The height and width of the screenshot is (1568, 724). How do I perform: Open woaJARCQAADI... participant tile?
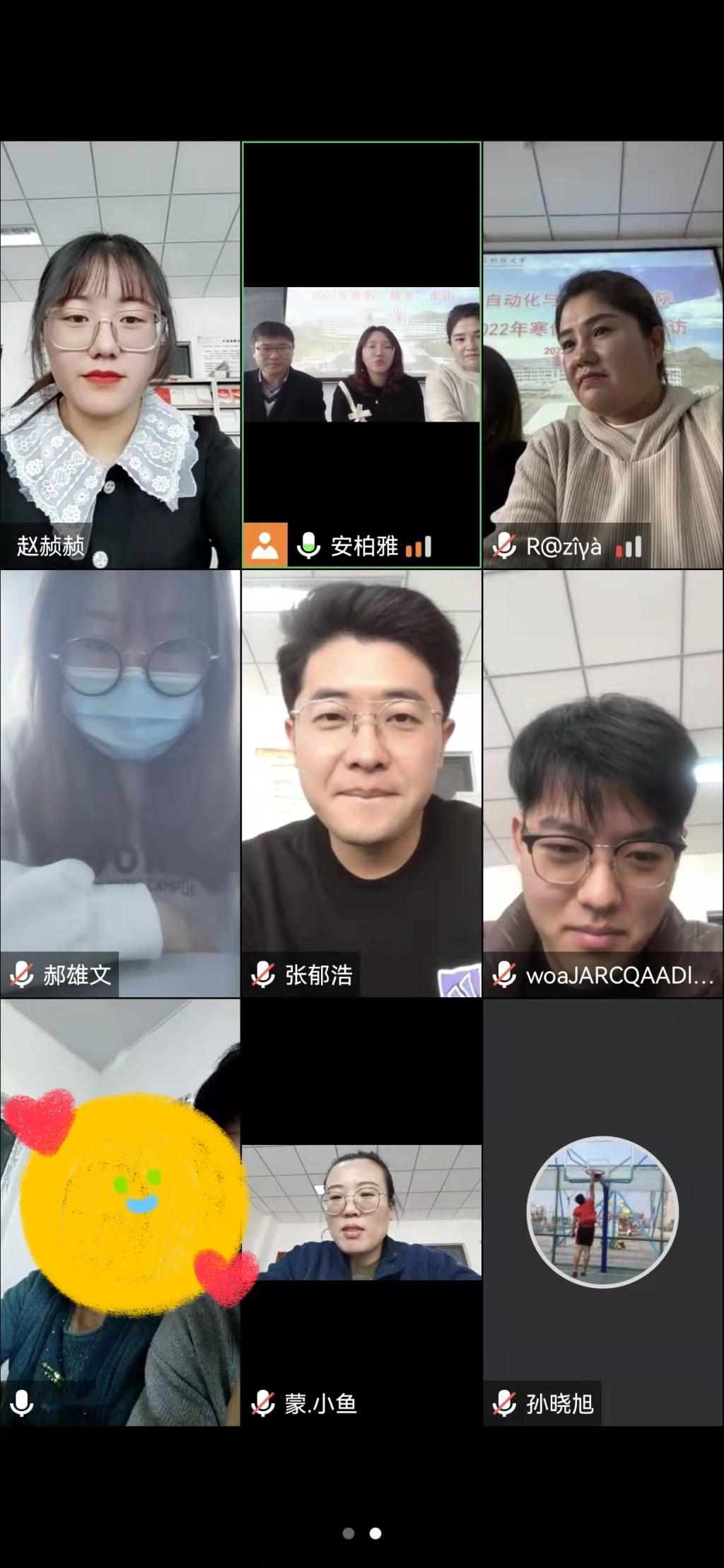[x=603, y=783]
